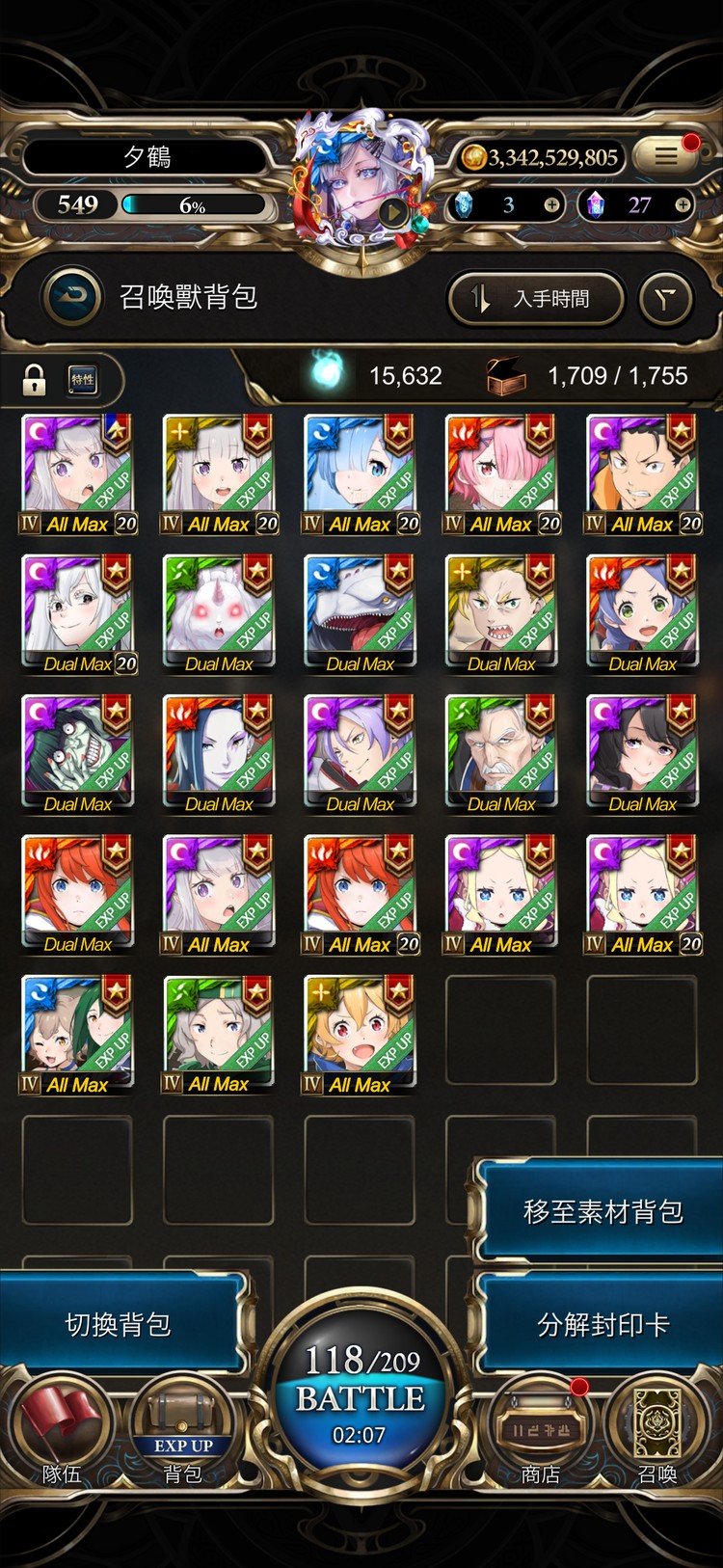Select the blue-haired maid water card
Image resolution: width=723 pixels, height=1568 pixels.
click(360, 473)
